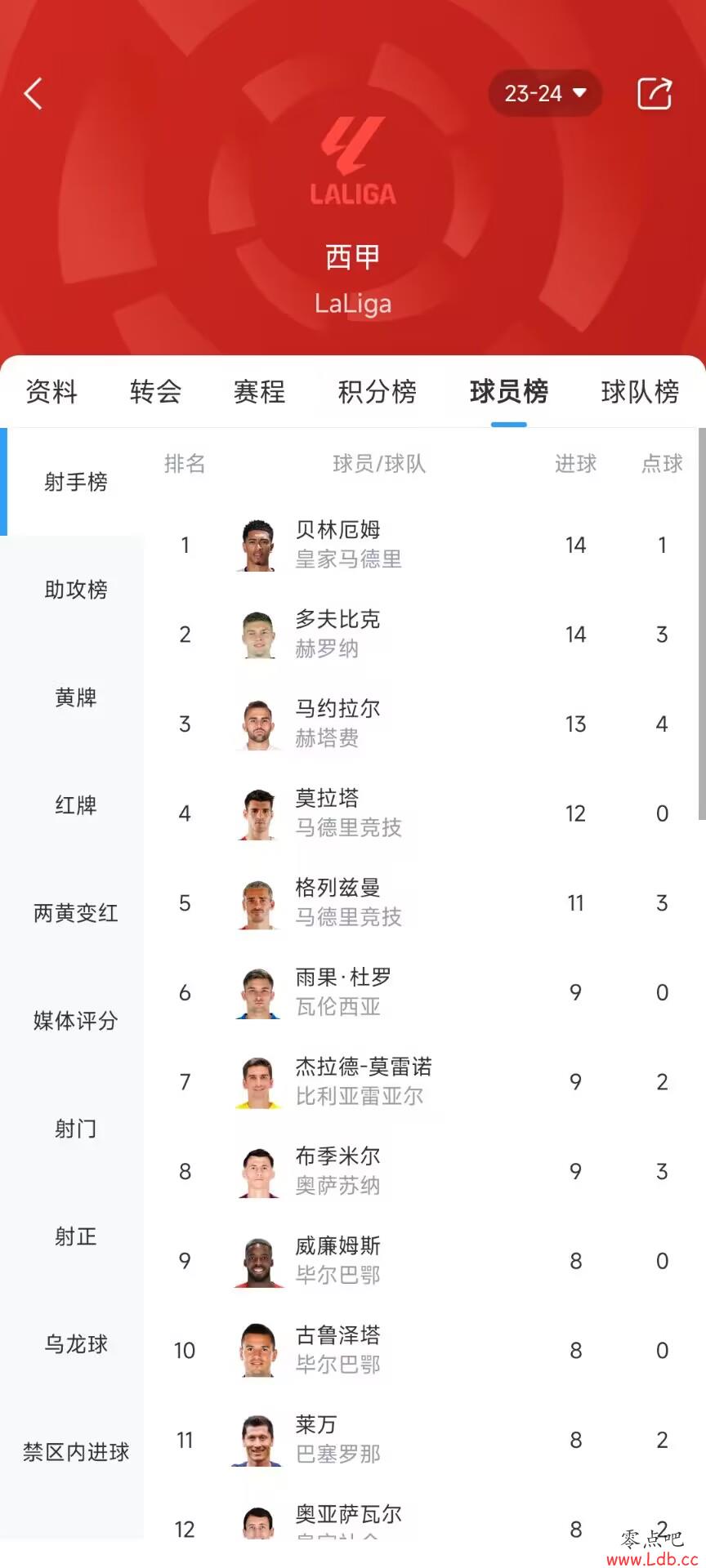The height and width of the screenshot is (1568, 706).
Task: Open player 贝林厄姆's row
Action: (339, 545)
